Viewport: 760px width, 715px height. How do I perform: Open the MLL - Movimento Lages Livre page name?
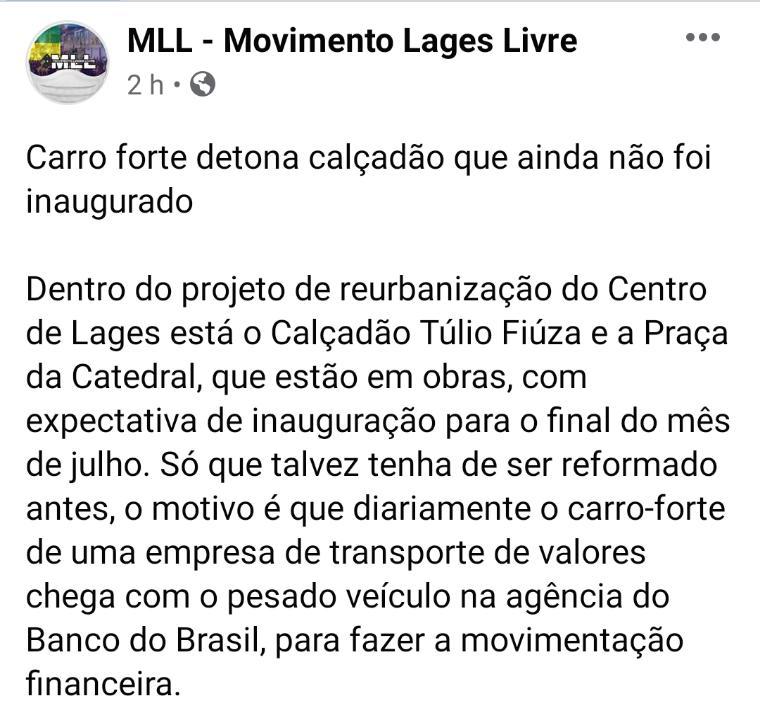click(352, 41)
